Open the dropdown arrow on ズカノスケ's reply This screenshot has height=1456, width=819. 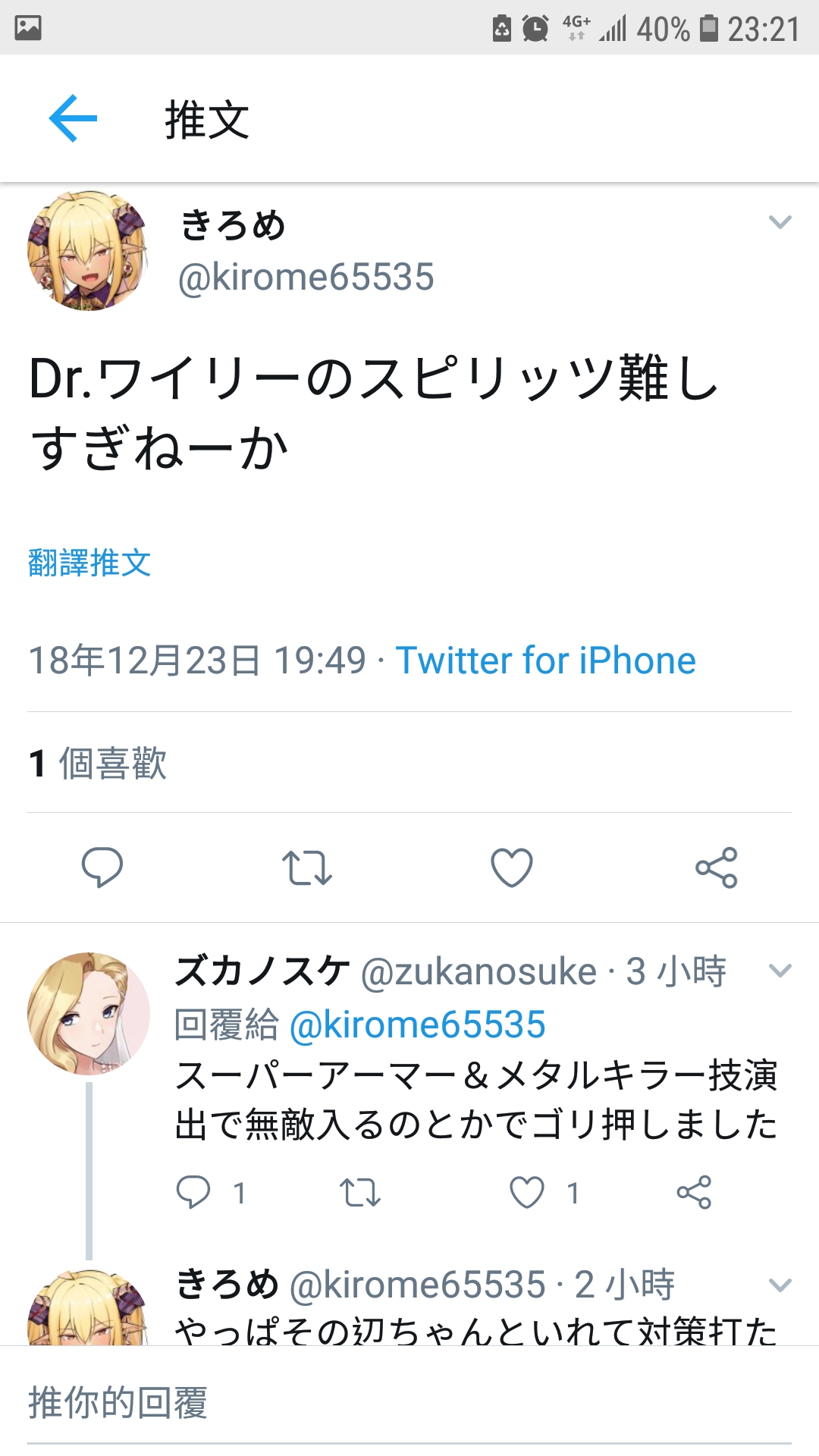(780, 971)
